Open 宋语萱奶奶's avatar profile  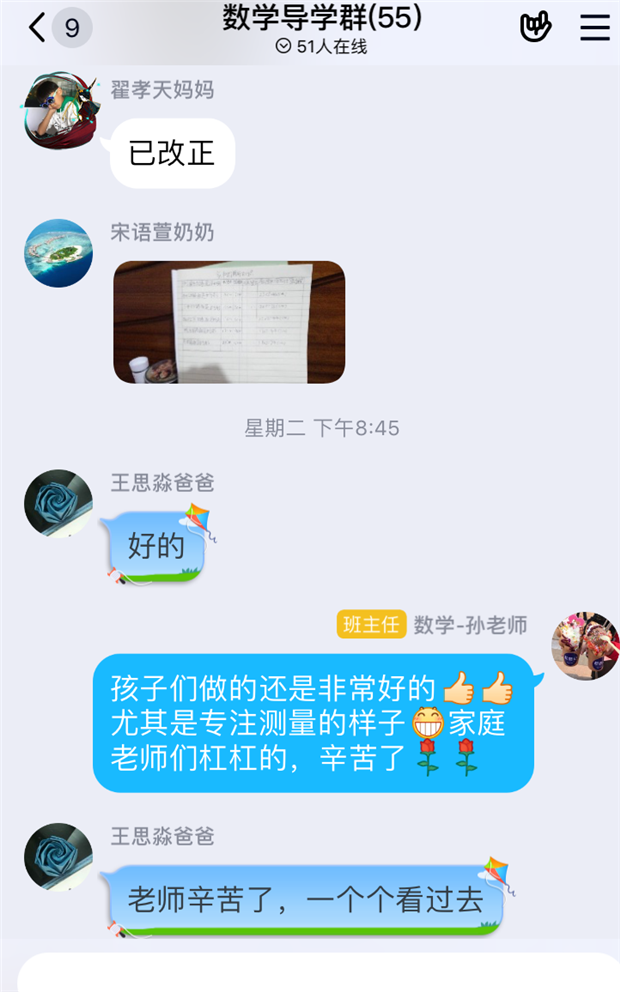click(58, 253)
